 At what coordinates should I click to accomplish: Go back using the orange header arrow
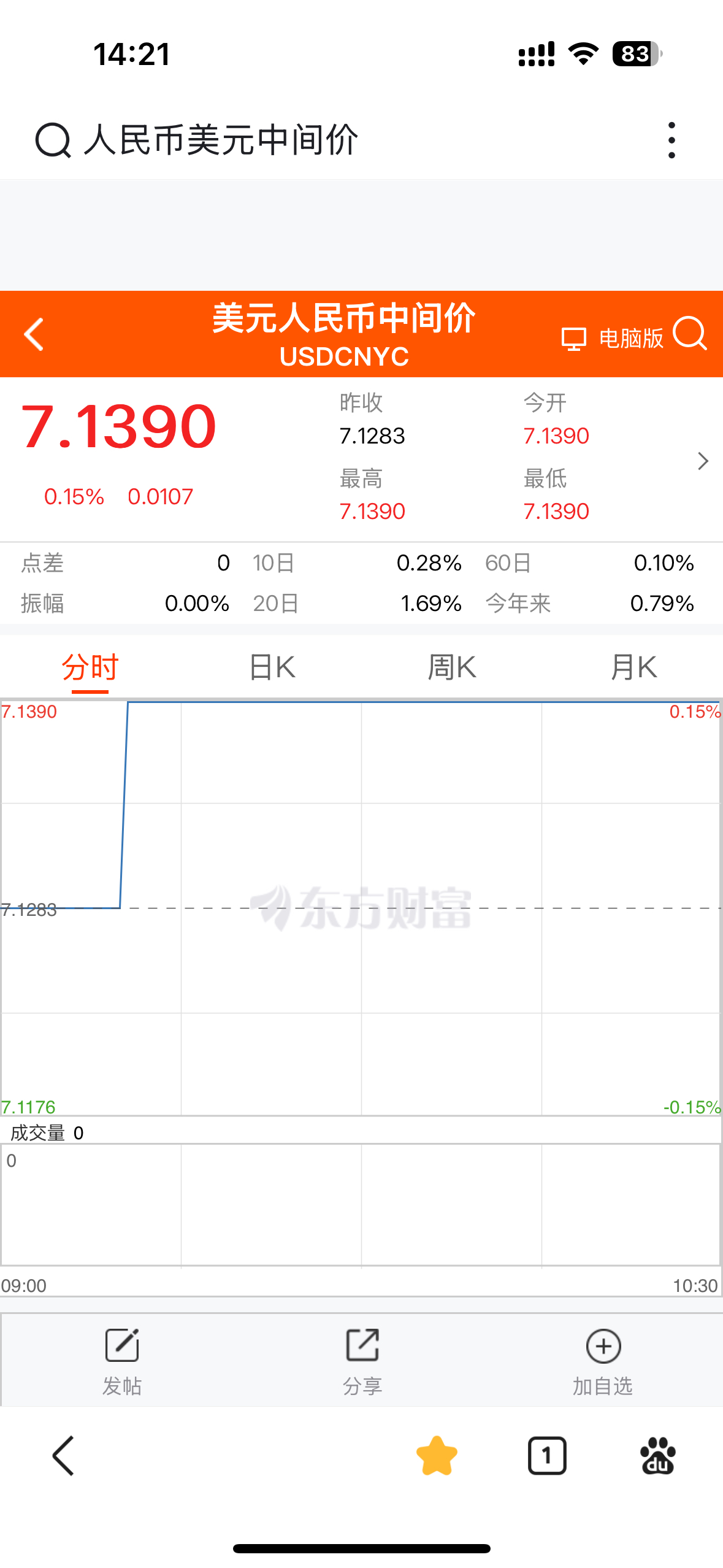pos(34,334)
